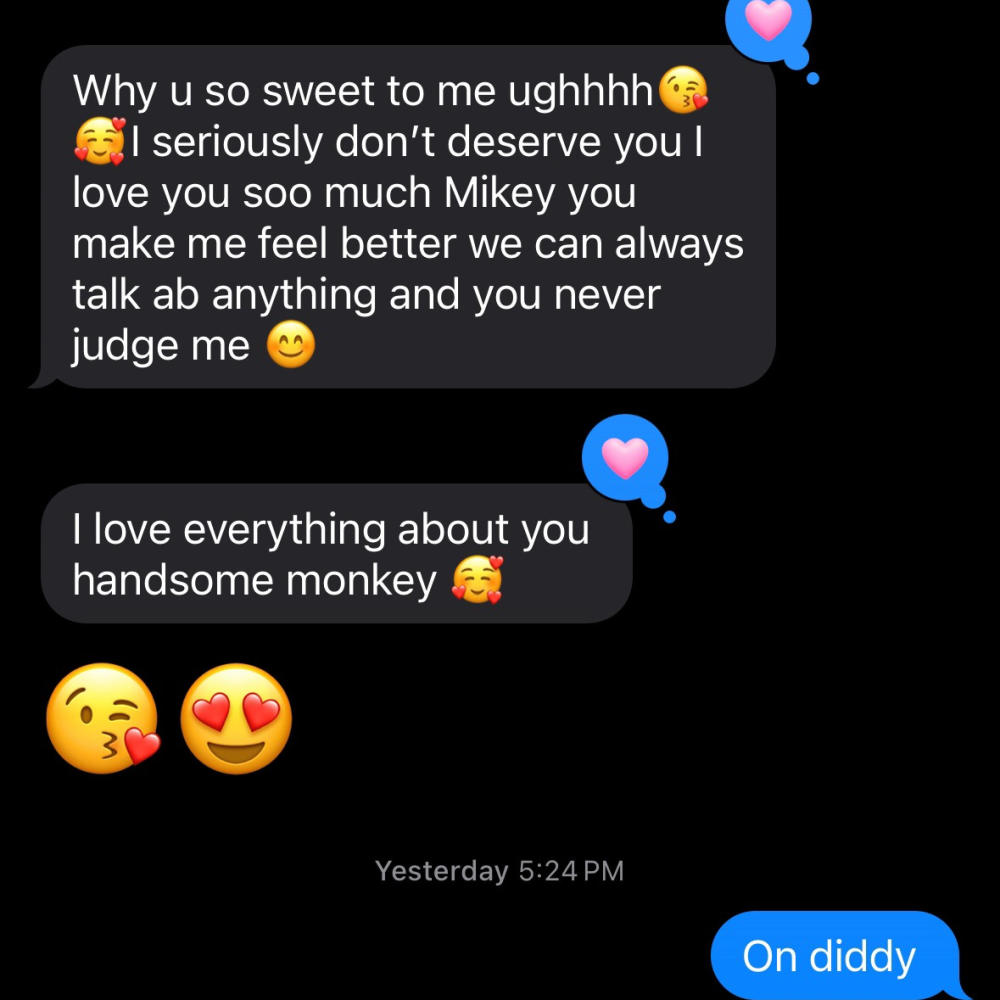The height and width of the screenshot is (1000, 1000).
Task: Open heart reaction on the 'Why u so sweet' message
Action: coord(769,22)
